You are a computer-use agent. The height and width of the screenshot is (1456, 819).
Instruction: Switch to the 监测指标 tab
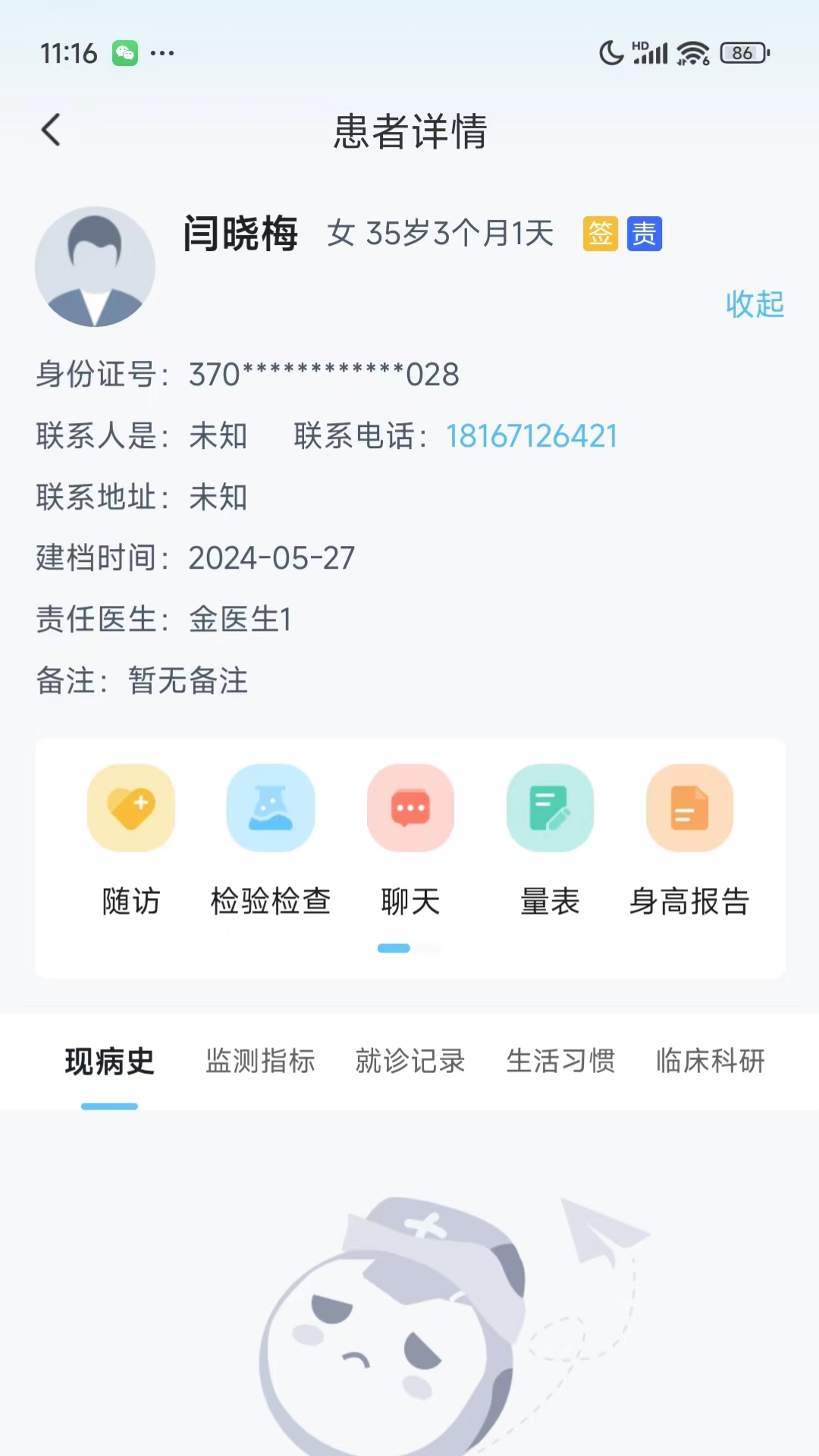click(260, 1062)
